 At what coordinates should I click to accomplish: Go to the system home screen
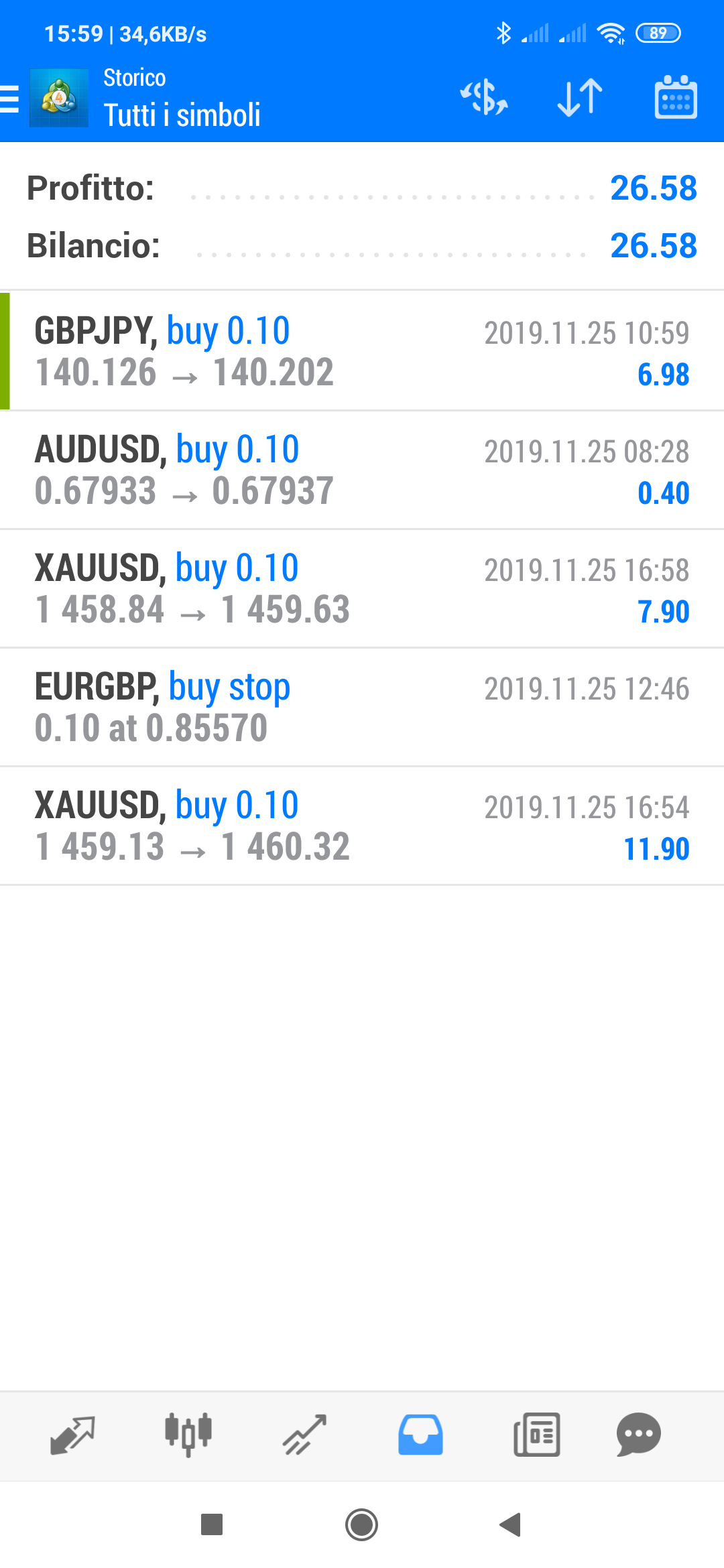tap(361, 1524)
